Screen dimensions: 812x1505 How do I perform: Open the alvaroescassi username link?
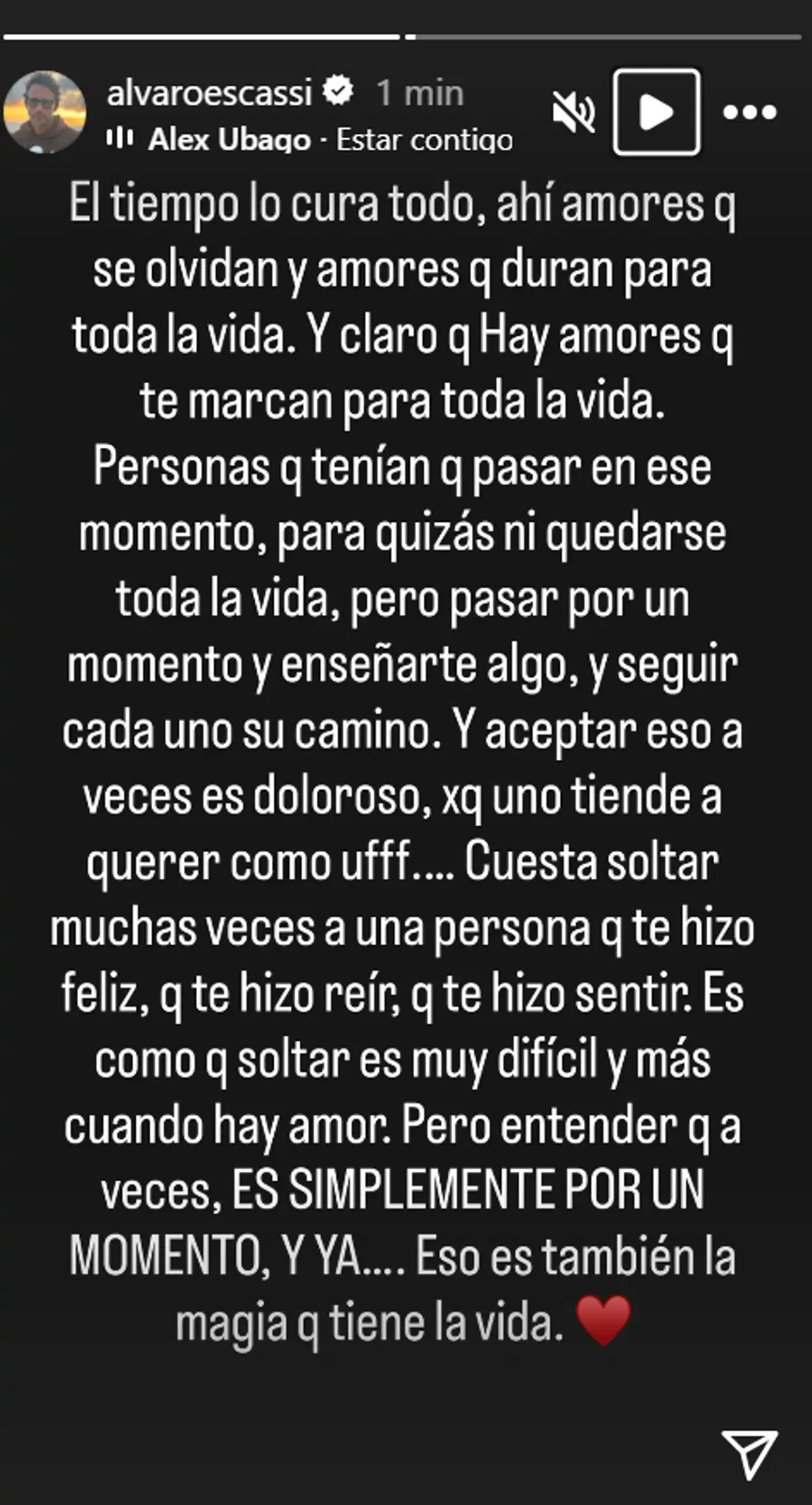click(x=209, y=93)
